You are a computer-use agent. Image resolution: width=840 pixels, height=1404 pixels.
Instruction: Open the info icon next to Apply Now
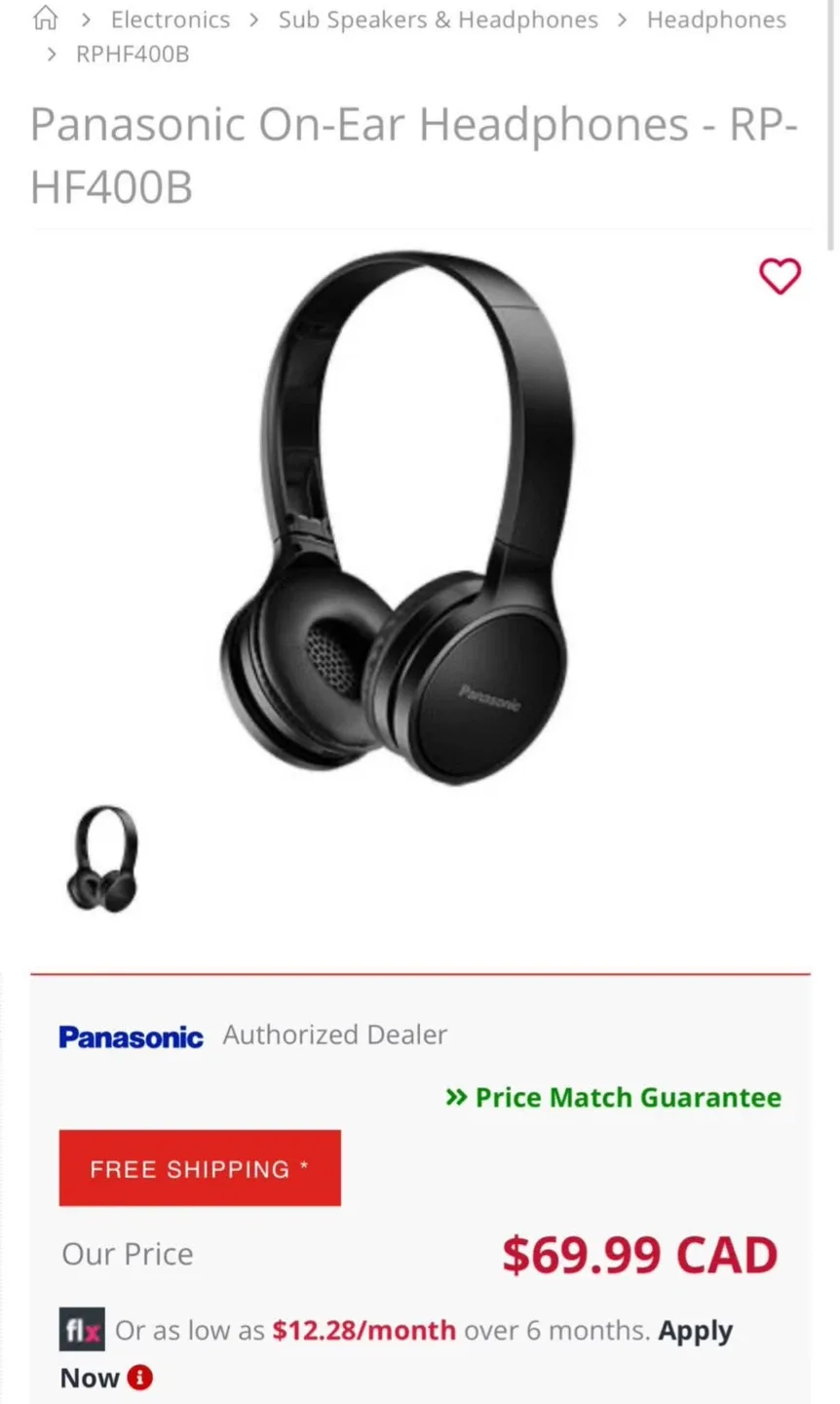[x=137, y=1378]
